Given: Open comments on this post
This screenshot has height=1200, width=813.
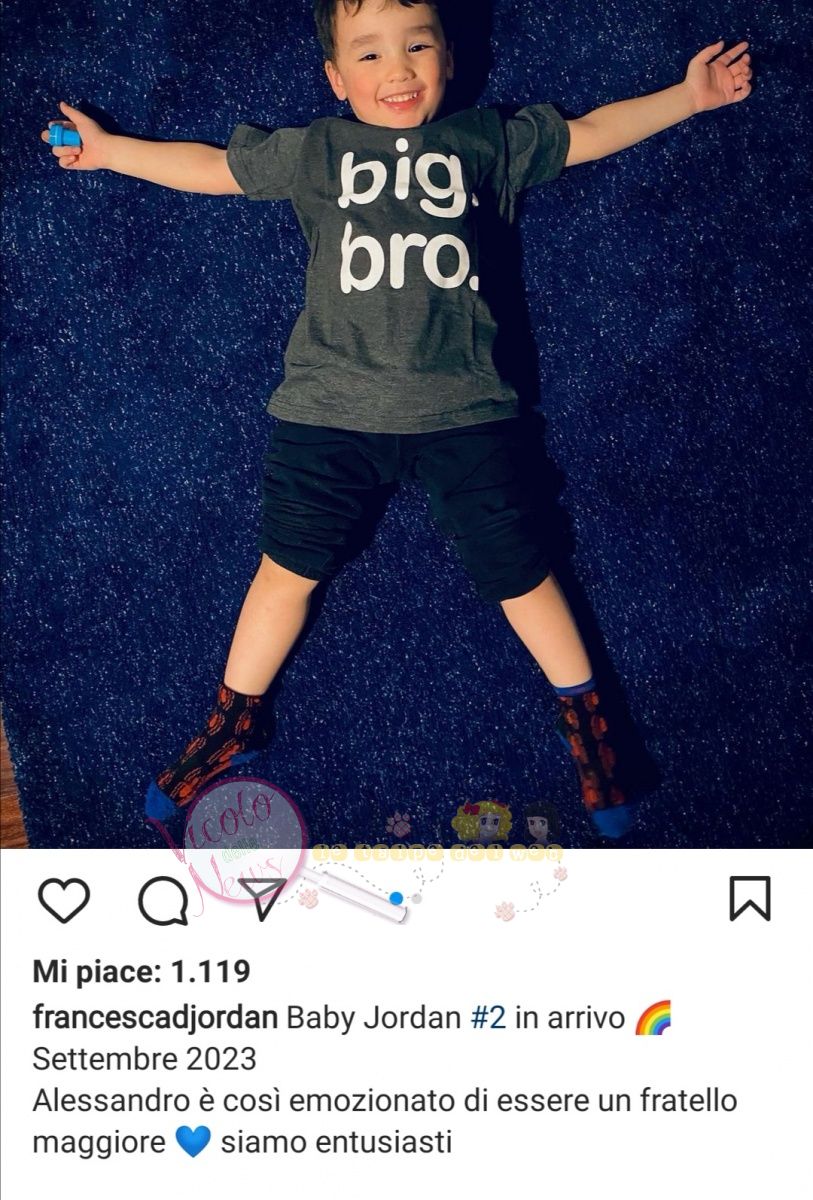Looking at the screenshot, I should tap(163, 901).
